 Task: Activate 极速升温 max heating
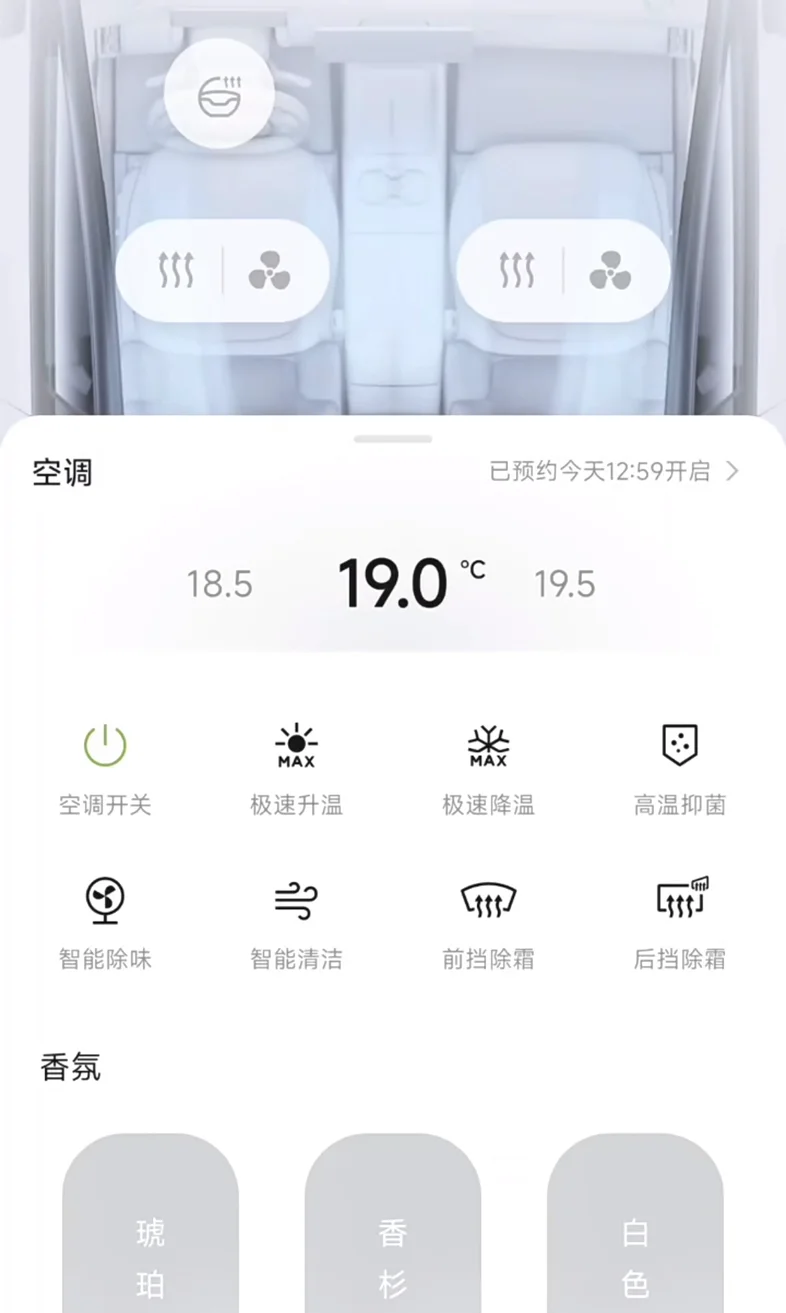(296, 770)
